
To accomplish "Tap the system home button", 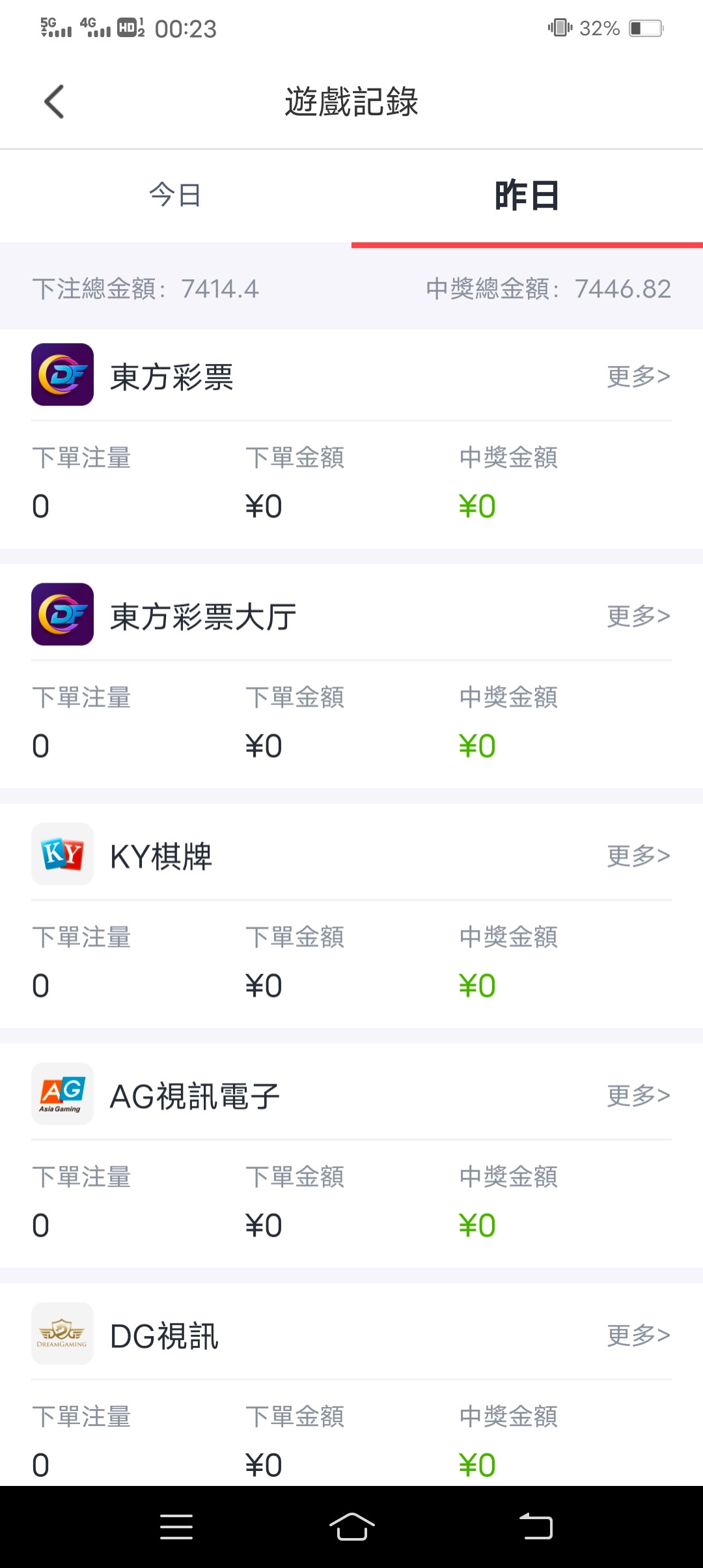I will (351, 1526).
